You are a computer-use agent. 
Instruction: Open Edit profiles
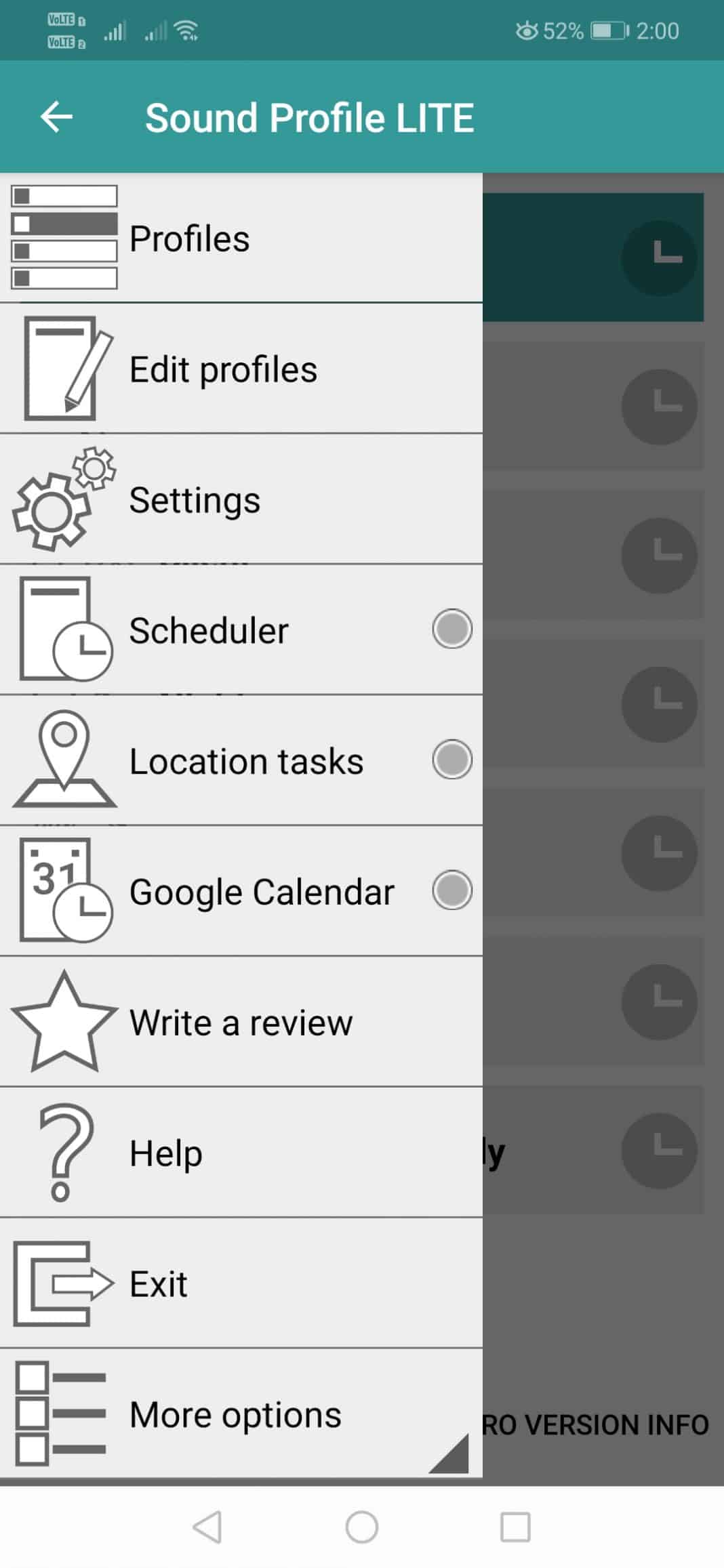tap(223, 370)
